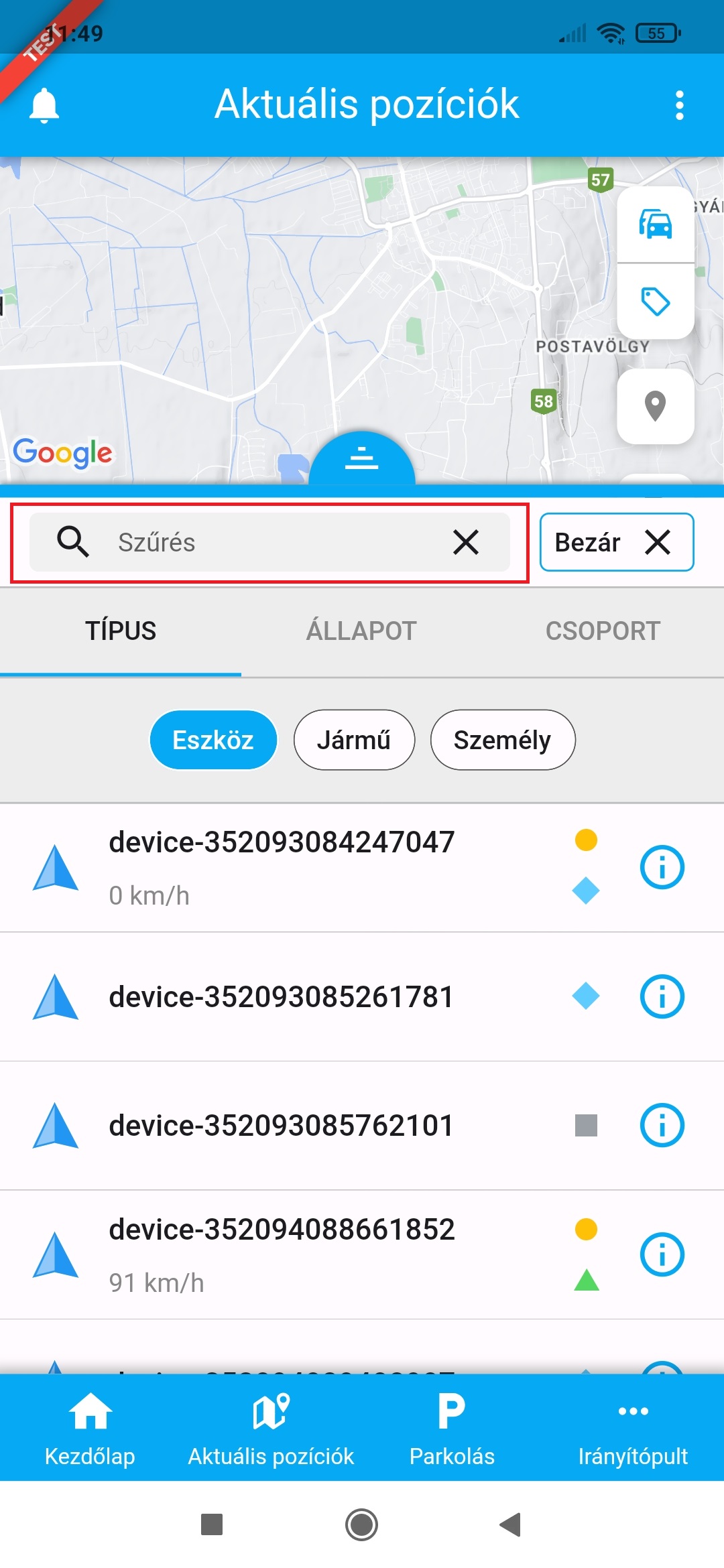Tap the tag icon on the map
Viewport: 724px width, 1568px height.
pos(655,302)
